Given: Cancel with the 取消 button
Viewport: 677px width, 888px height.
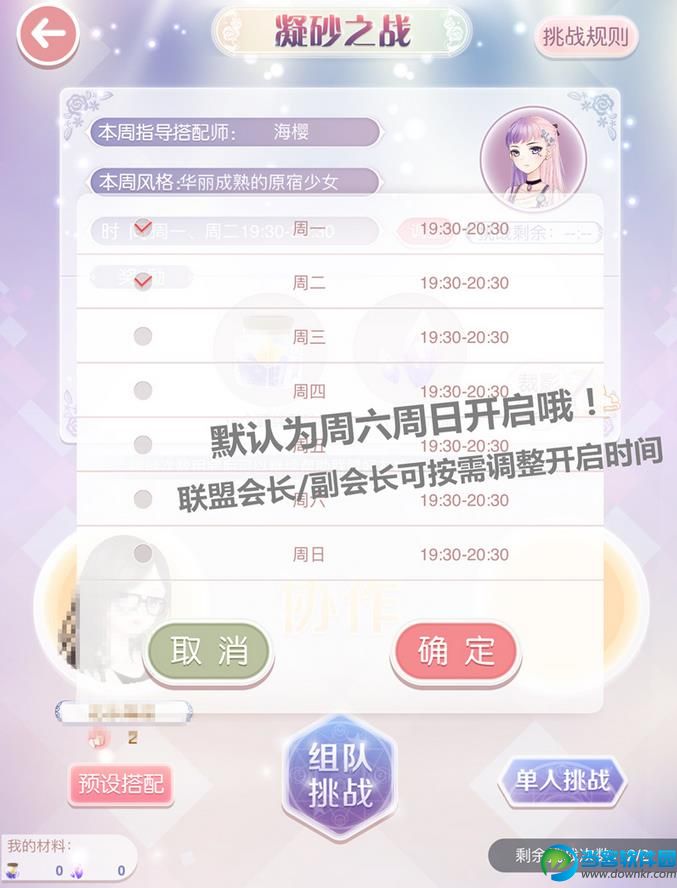Looking at the screenshot, I should pos(209,652).
